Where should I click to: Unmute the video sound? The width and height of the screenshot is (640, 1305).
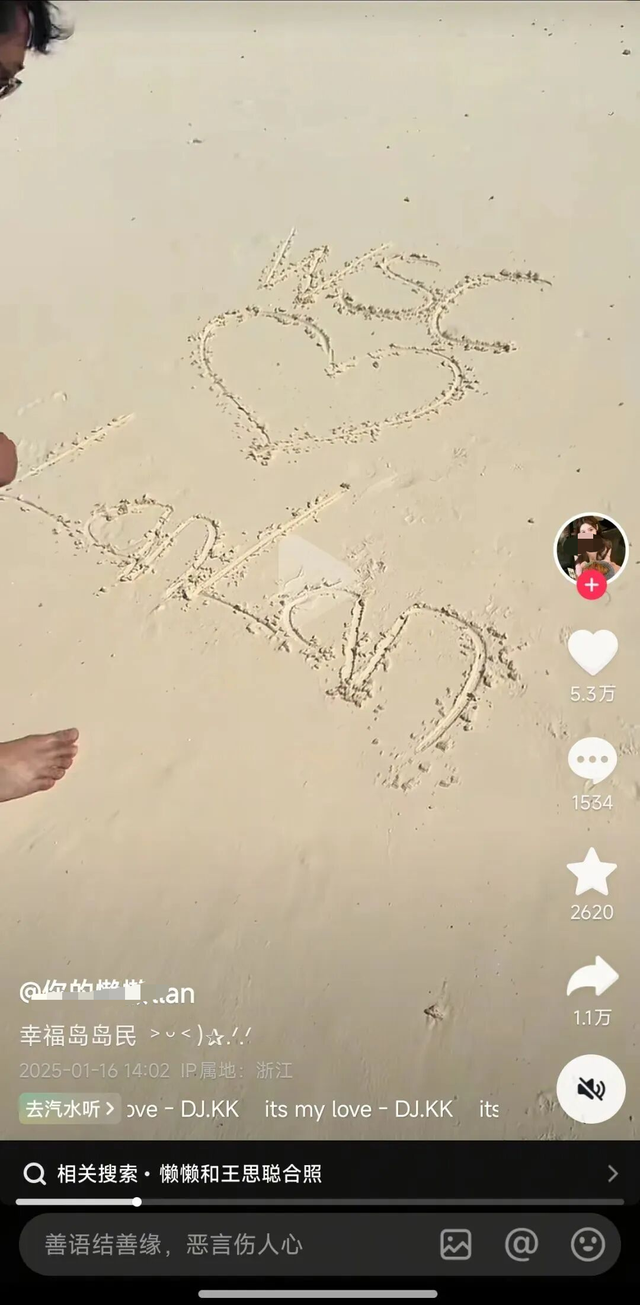pyautogui.click(x=591, y=1088)
